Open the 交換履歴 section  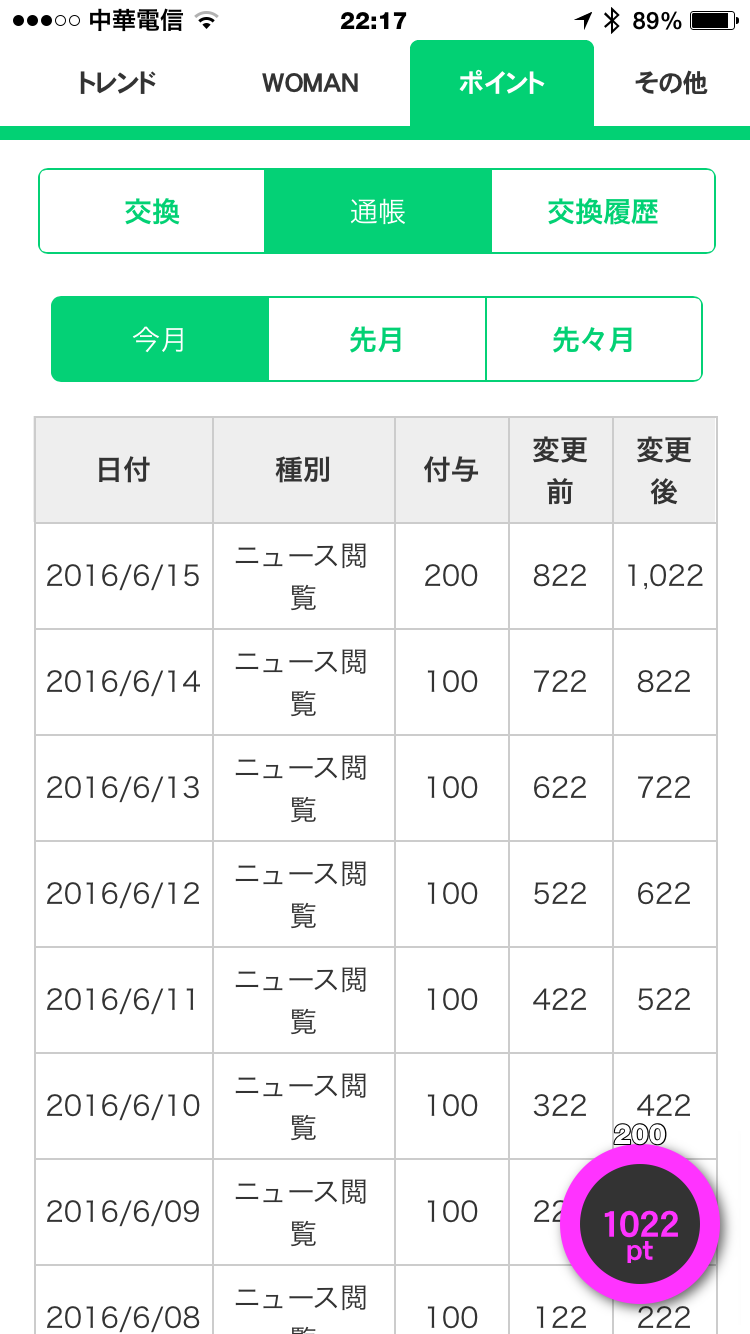point(603,212)
